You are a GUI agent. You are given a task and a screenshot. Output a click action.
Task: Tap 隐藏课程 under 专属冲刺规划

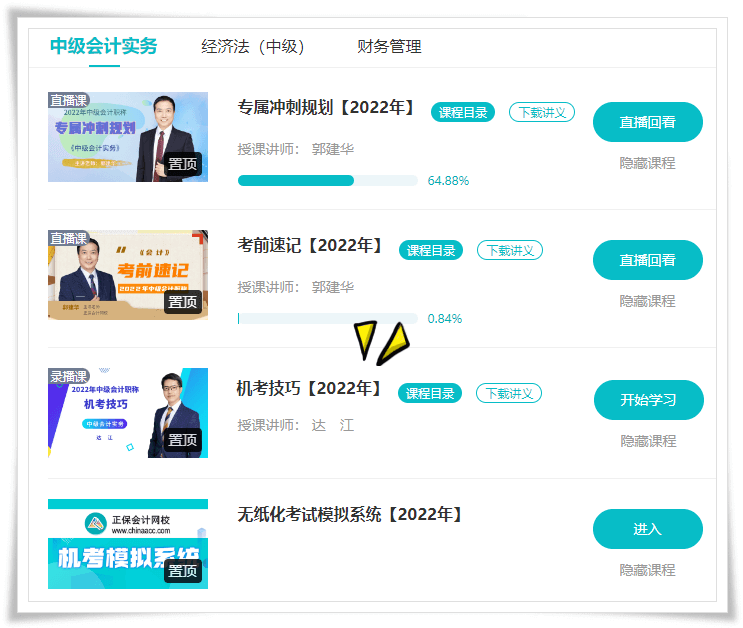click(x=647, y=163)
